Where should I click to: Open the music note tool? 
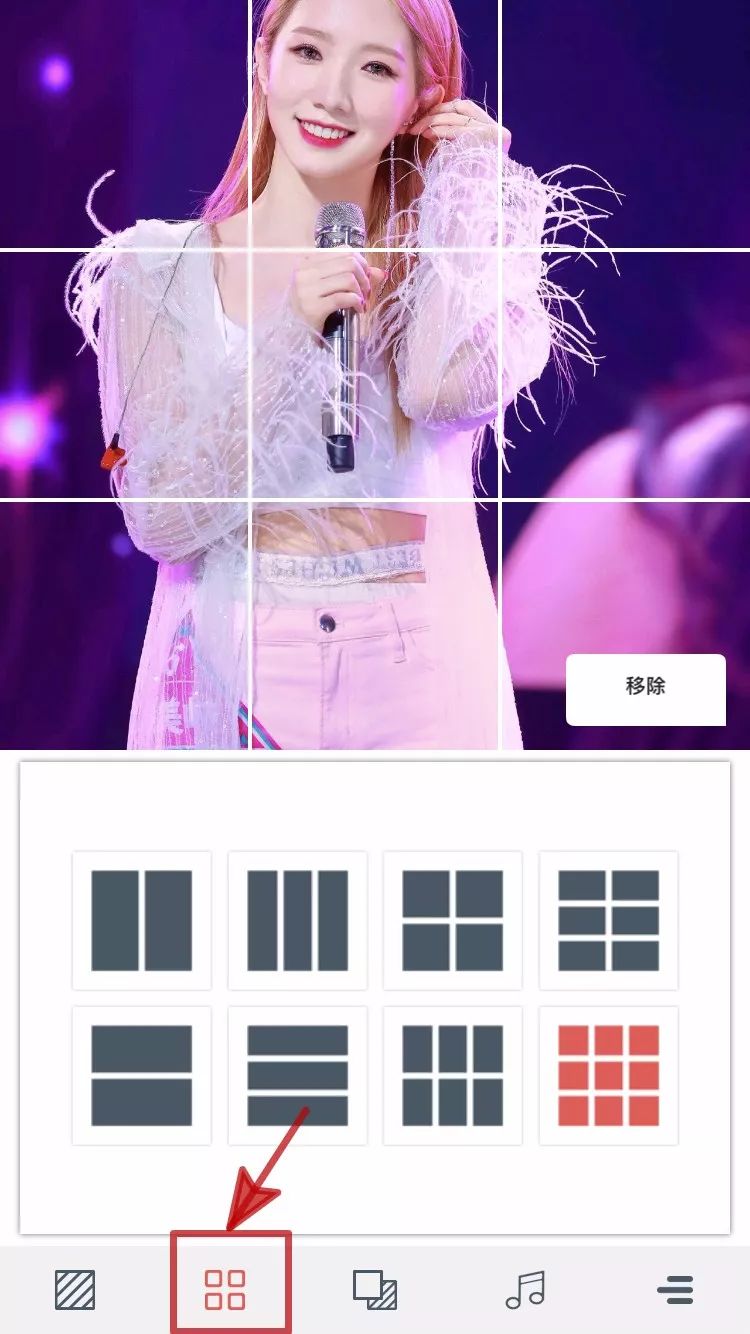pos(525,1289)
